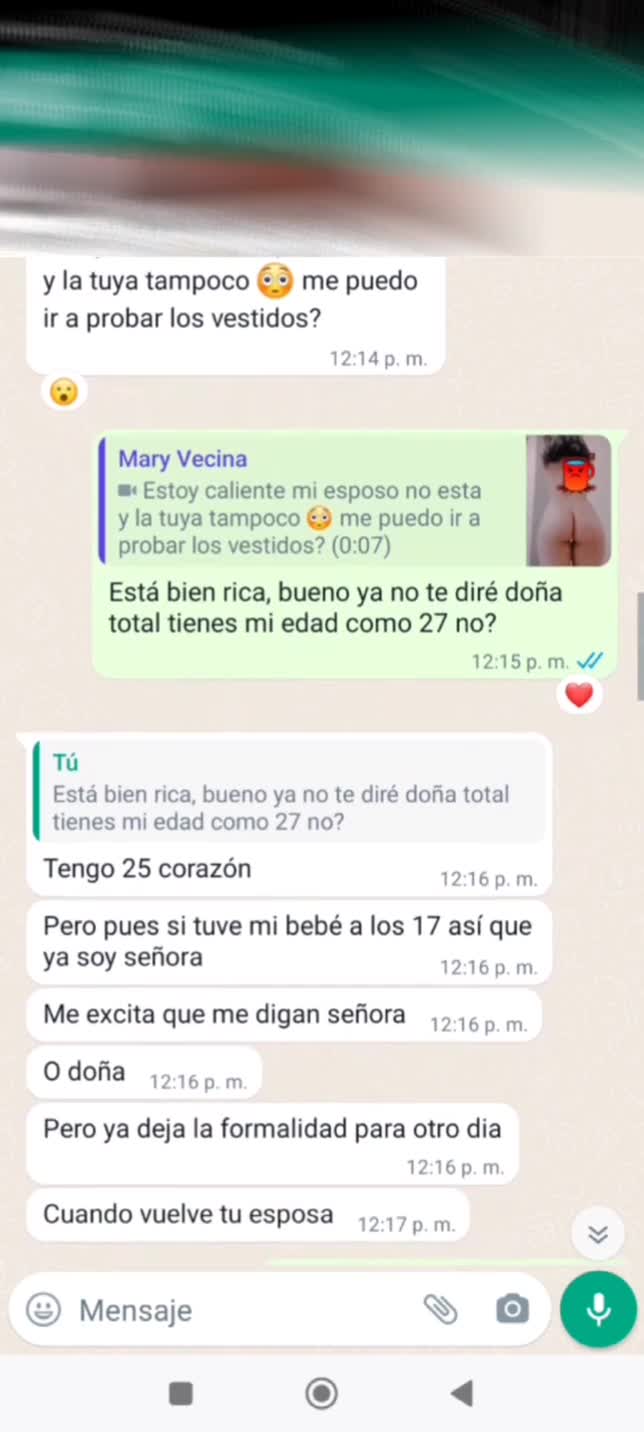Tap the system back button
Screen dimensions: 644x1432
(x=461, y=1393)
